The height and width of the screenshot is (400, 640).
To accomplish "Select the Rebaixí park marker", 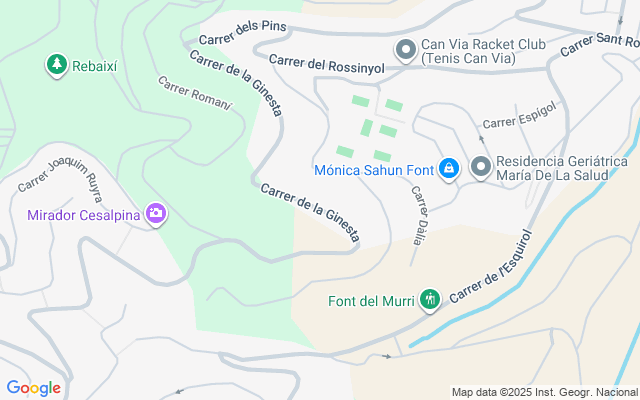I will tap(56, 66).
